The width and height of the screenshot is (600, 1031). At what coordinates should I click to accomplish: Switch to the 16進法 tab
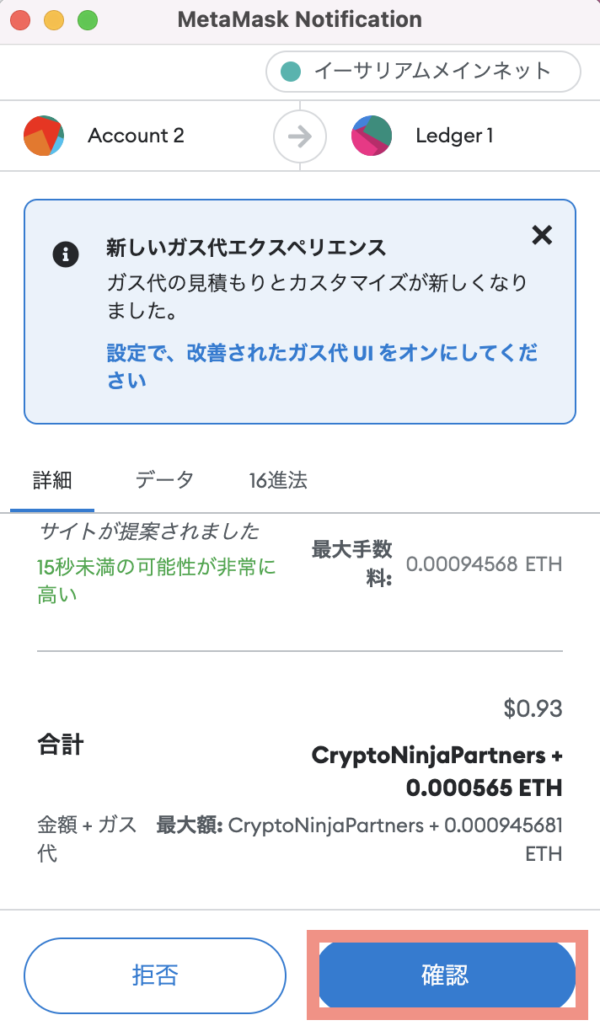pos(278,480)
